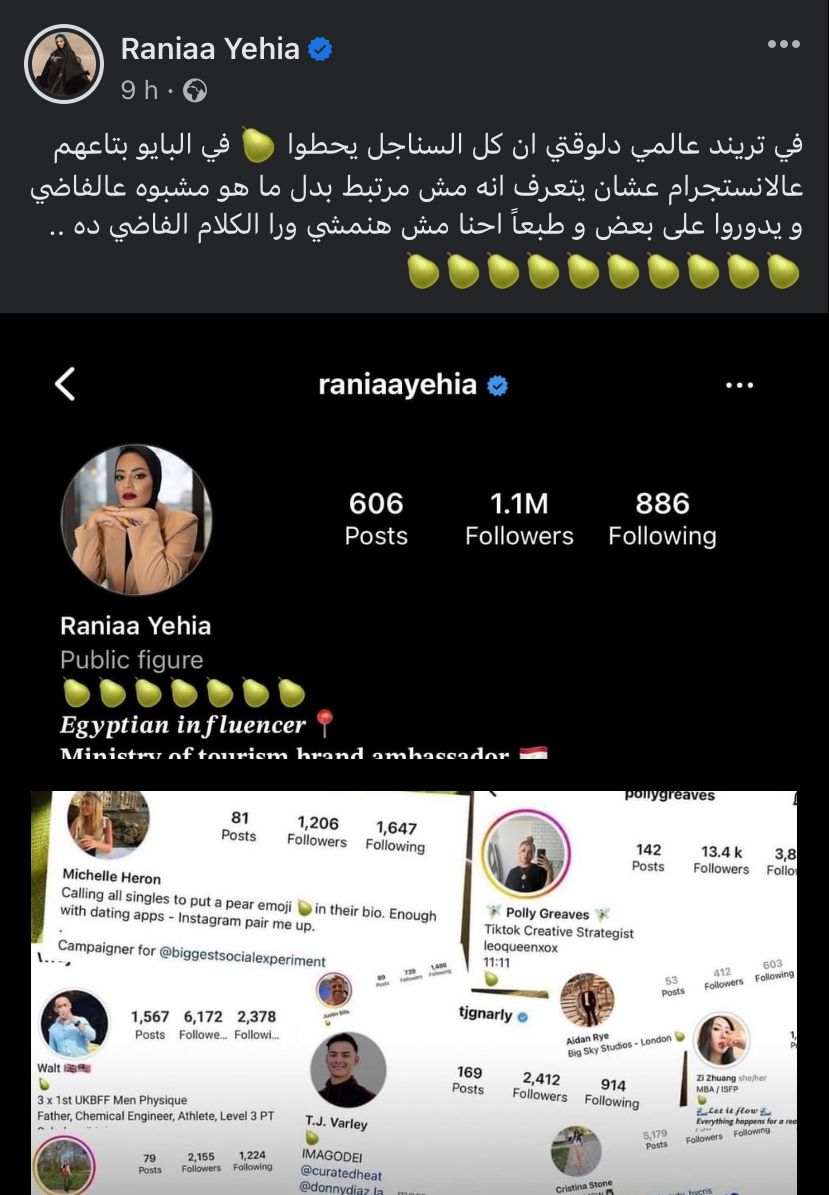
Task: Open Raniaa Yehia's profile picture
Action: click(x=63, y=64)
